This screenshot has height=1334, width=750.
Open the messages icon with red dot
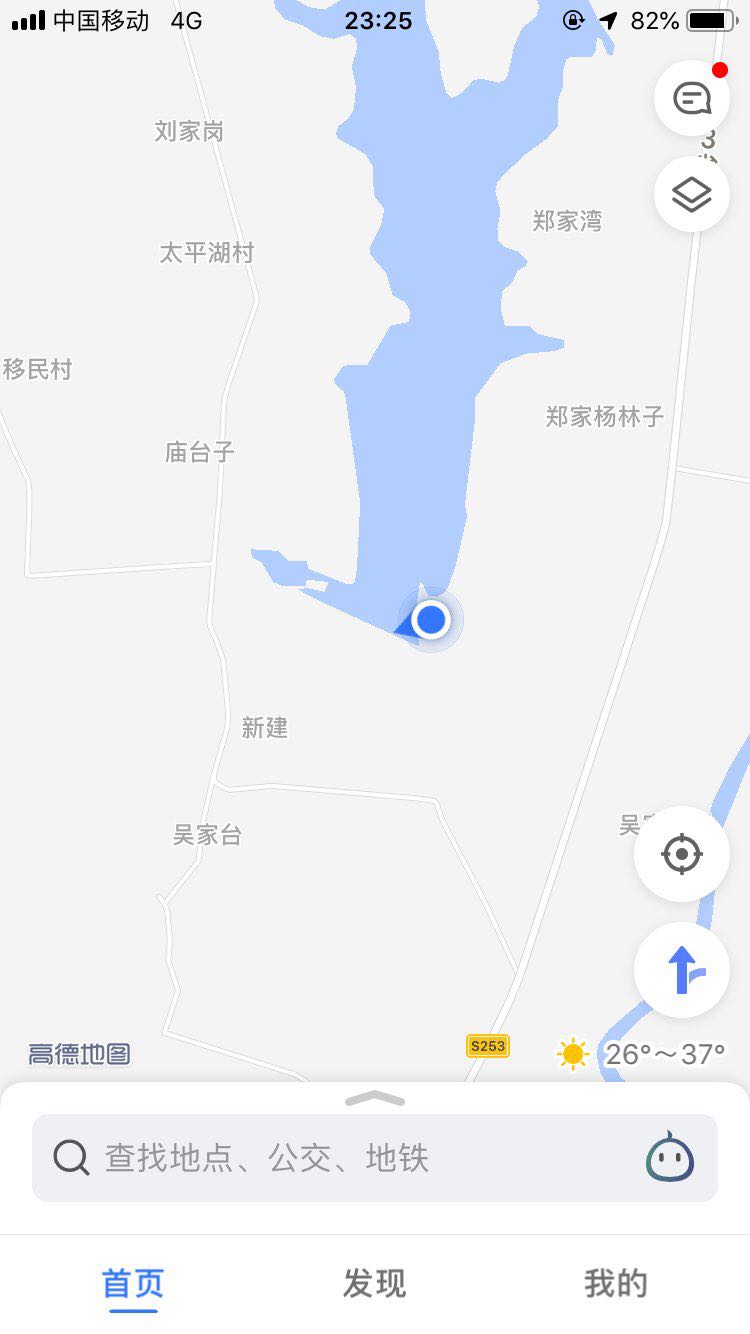point(691,98)
